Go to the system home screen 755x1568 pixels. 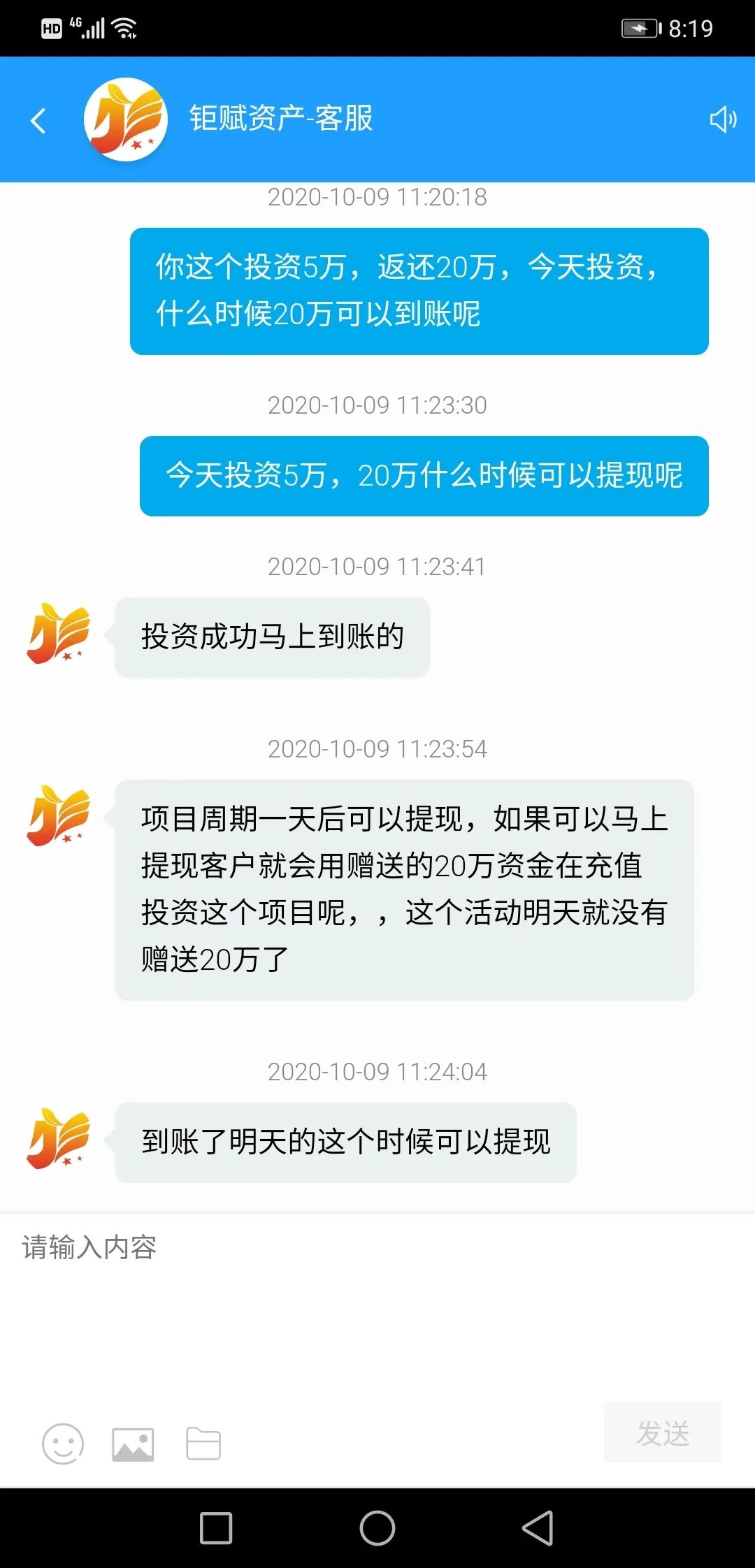pos(377,1528)
